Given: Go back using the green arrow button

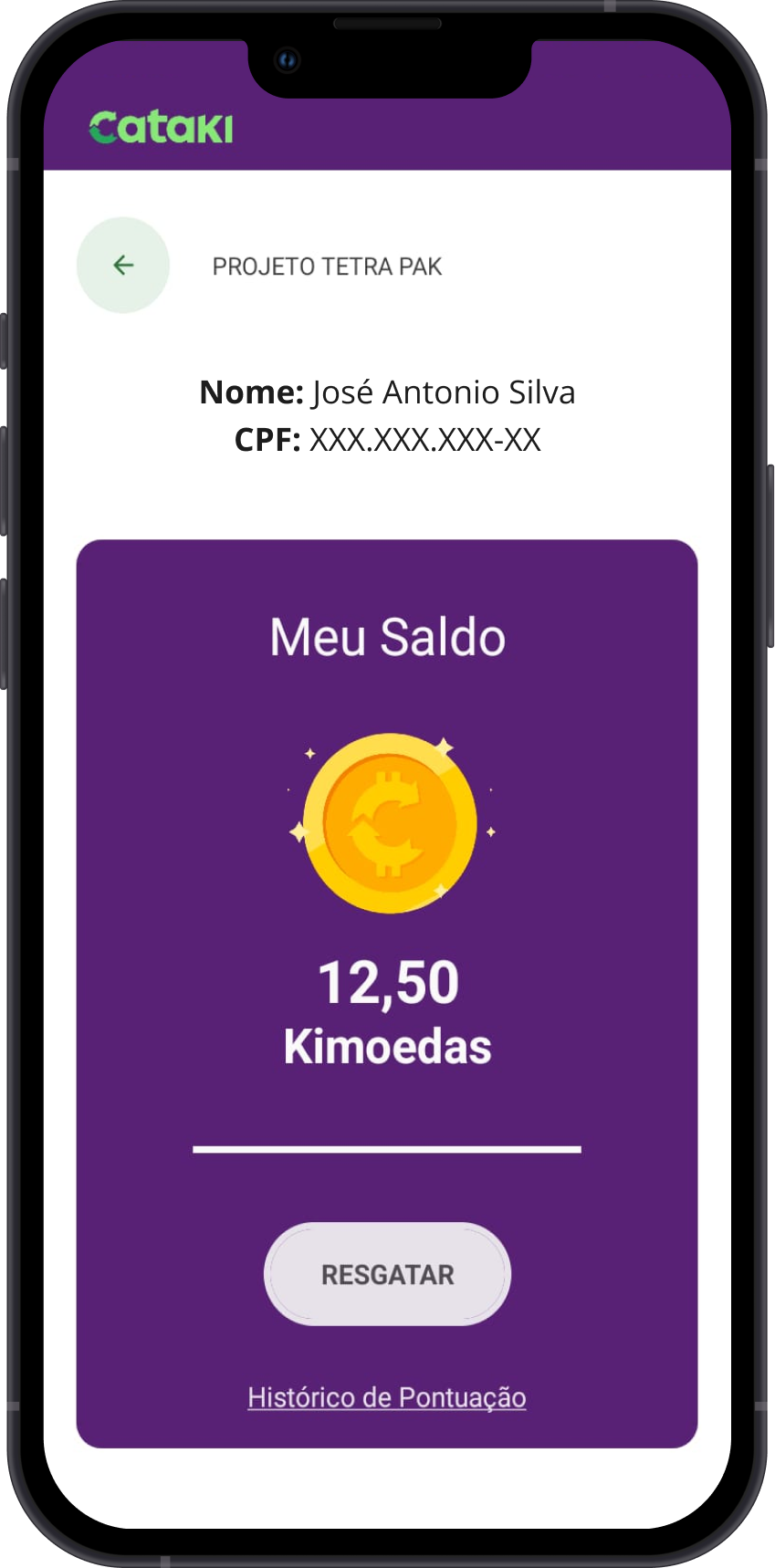Looking at the screenshot, I should point(123,266).
